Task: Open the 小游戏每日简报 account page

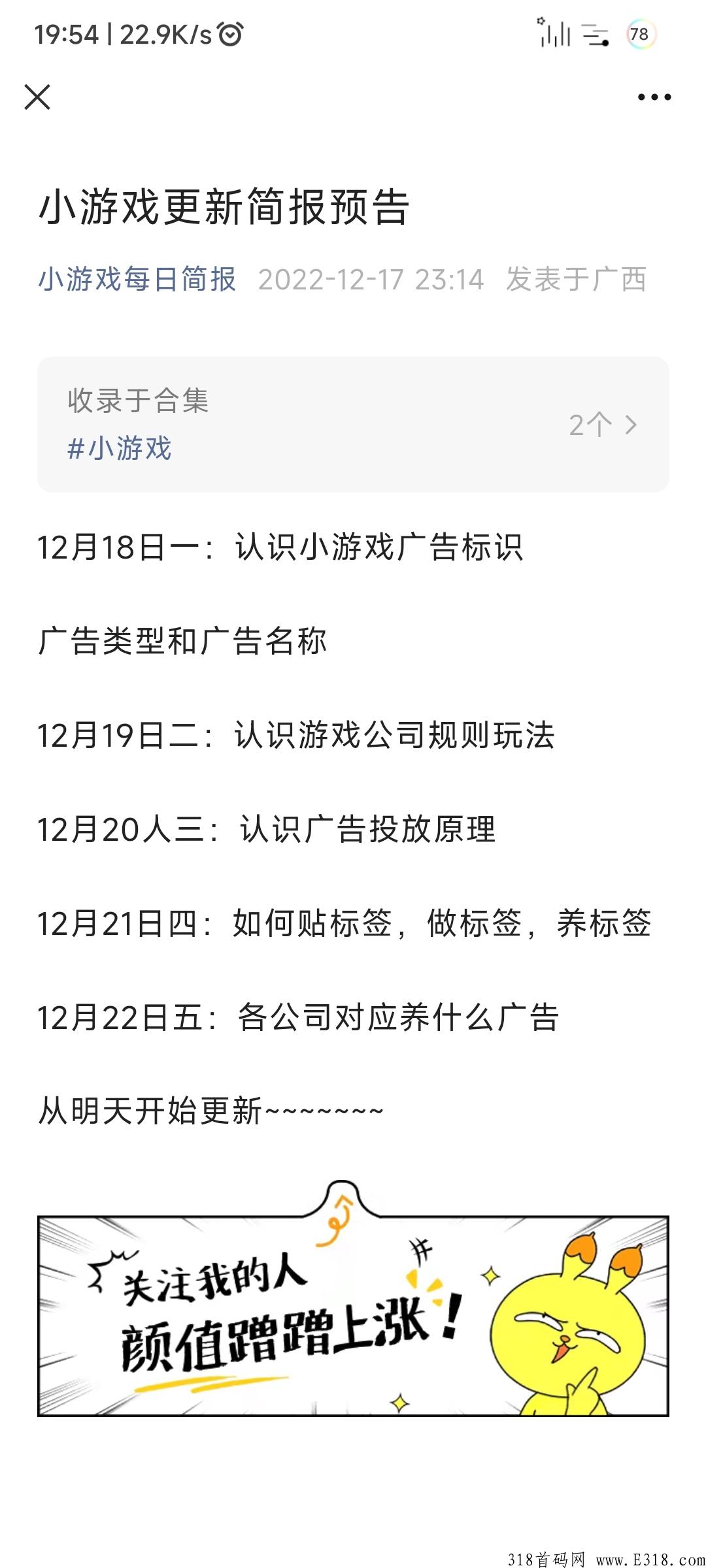Action: (137, 279)
